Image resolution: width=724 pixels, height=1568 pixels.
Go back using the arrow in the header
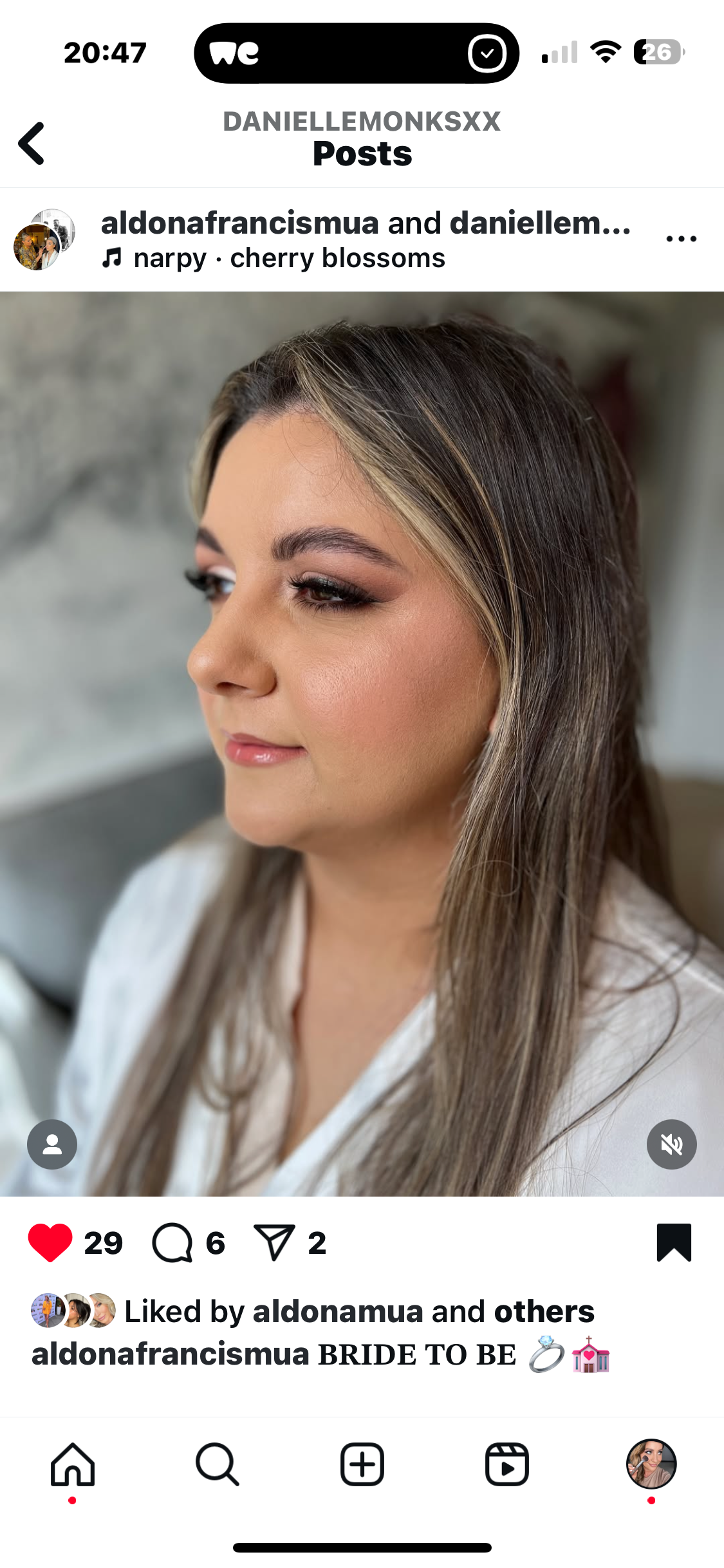click(x=32, y=143)
